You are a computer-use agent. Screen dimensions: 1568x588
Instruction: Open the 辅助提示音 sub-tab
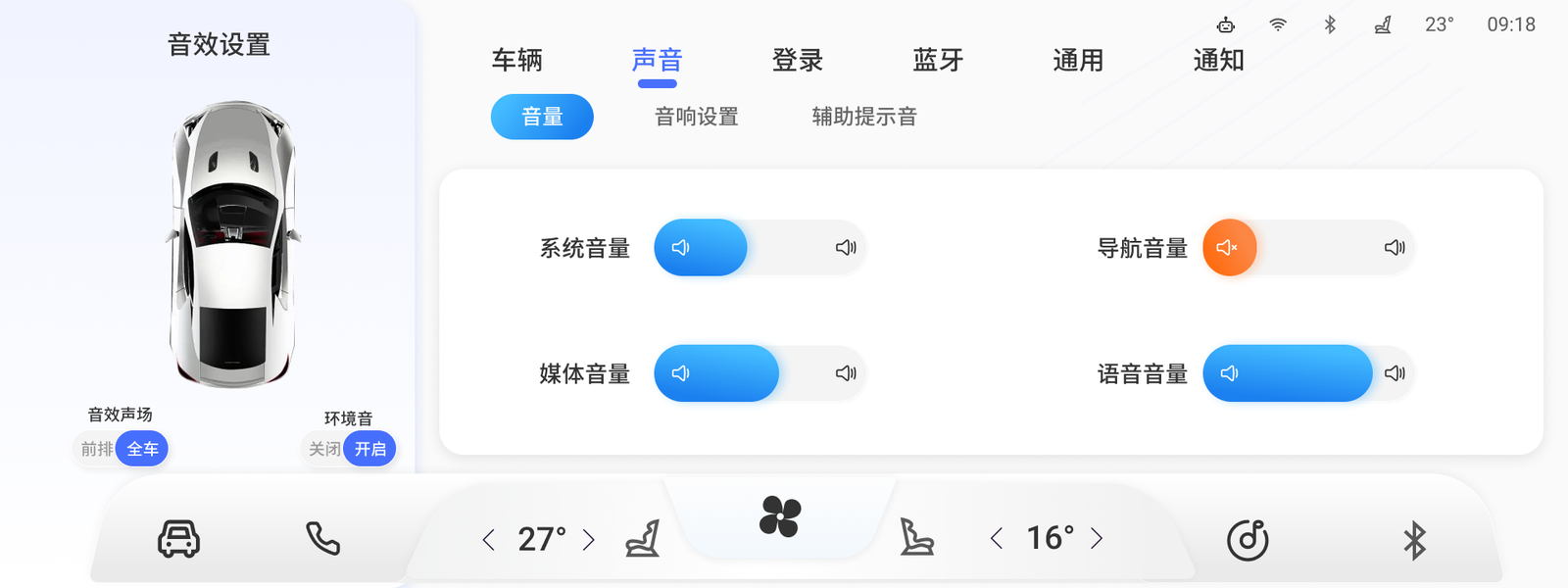[x=864, y=117]
